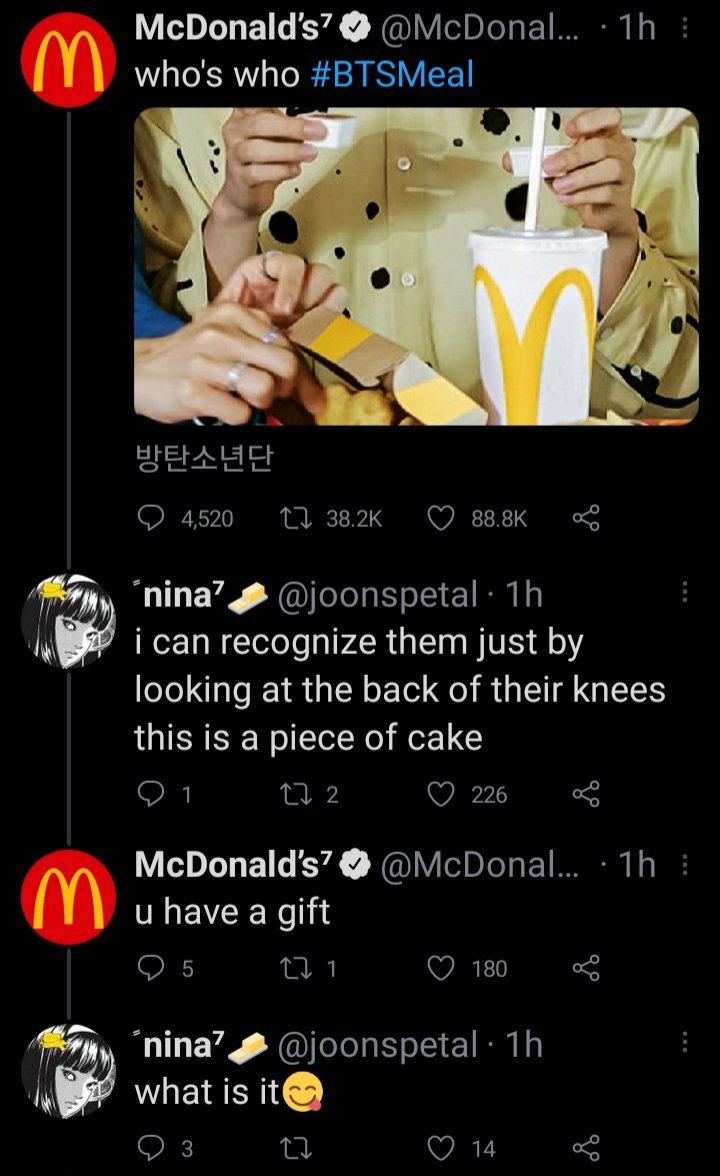Viewport: 720px width, 1176px height.
Task: Retweet McDonald's "u have a gift" reply
Action: [291, 968]
